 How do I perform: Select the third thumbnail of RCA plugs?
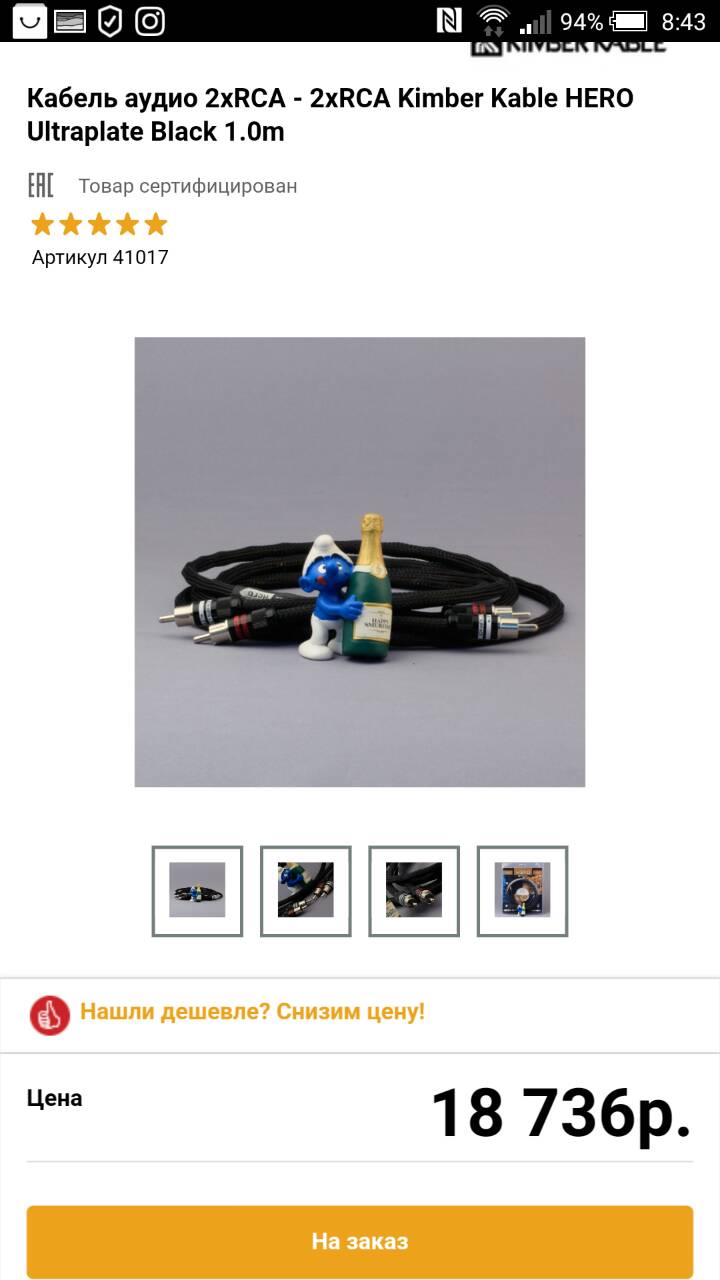[x=414, y=891]
